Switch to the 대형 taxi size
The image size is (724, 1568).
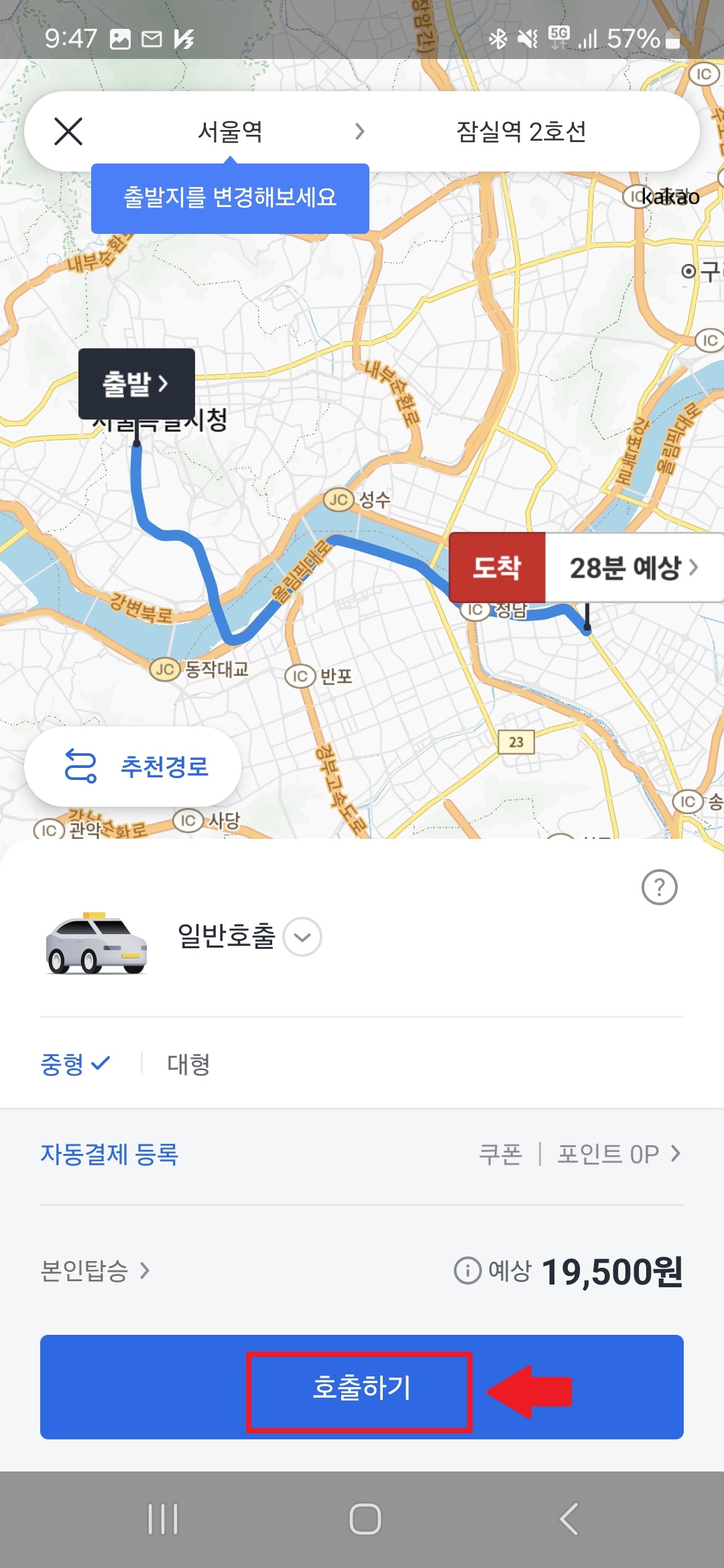pos(186,1063)
